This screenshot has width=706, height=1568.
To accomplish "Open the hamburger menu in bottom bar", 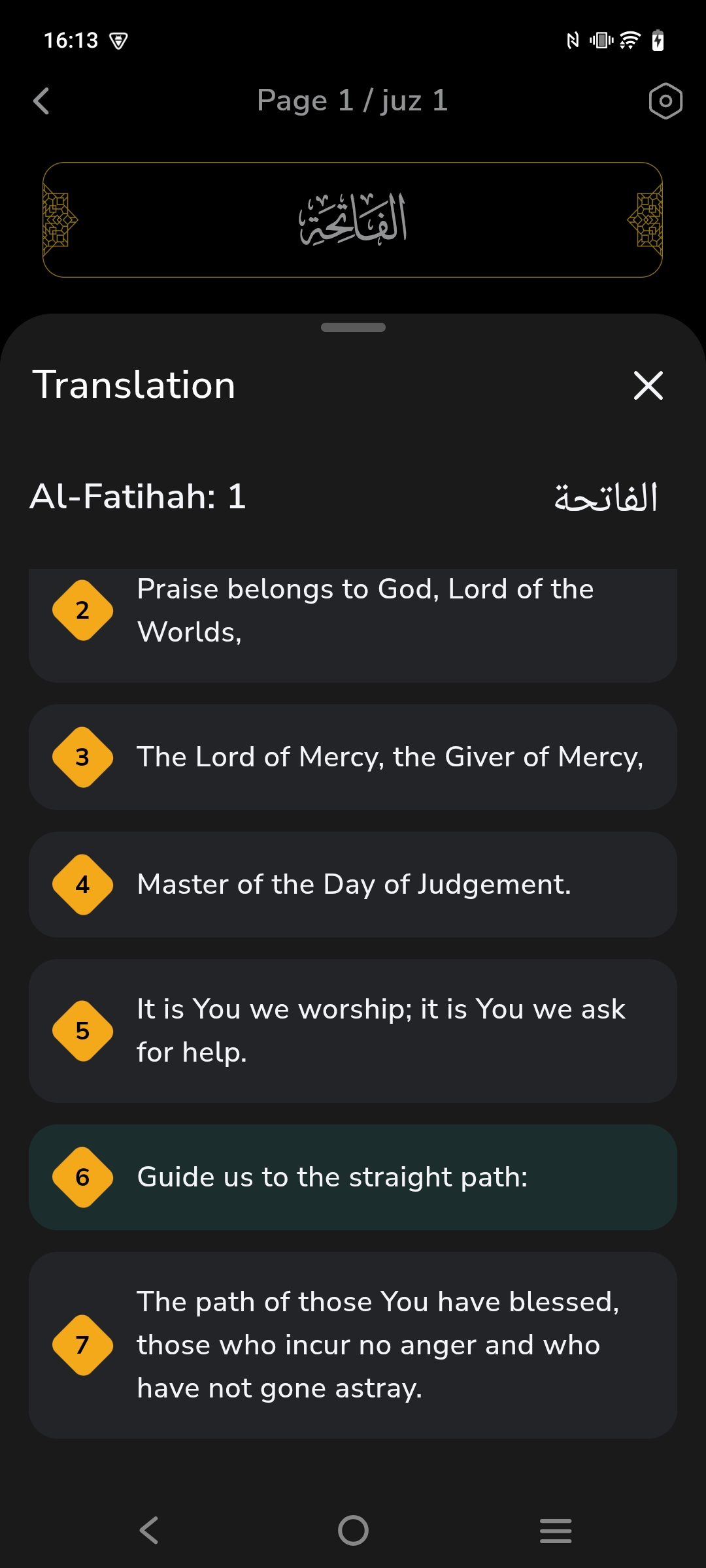I will point(556,1531).
